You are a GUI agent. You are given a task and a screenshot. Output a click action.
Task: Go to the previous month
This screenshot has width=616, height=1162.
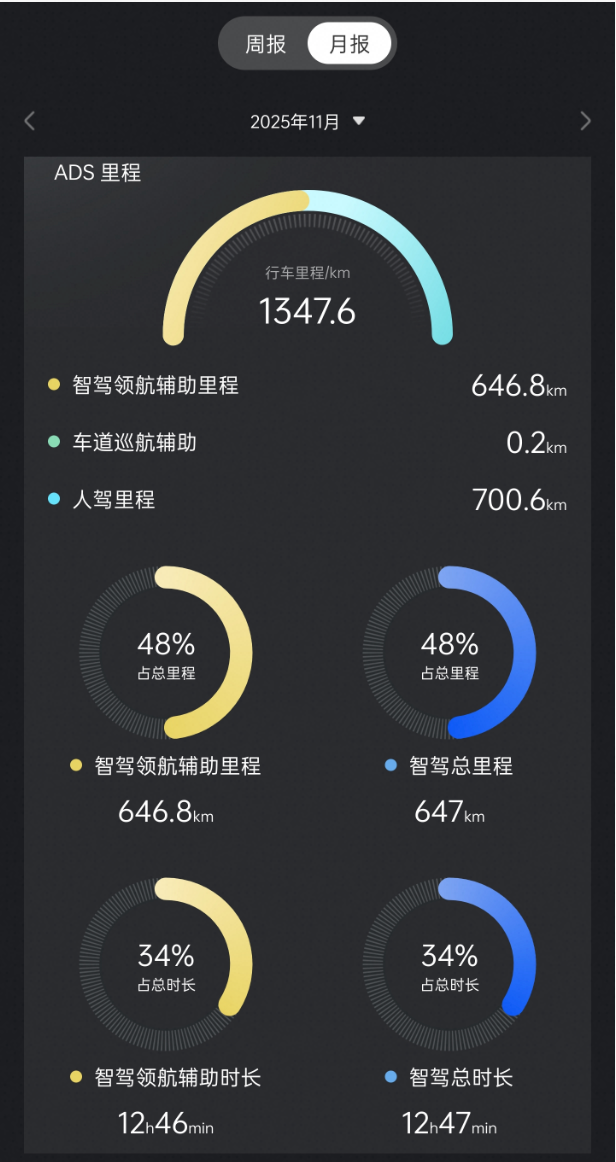tap(30, 121)
